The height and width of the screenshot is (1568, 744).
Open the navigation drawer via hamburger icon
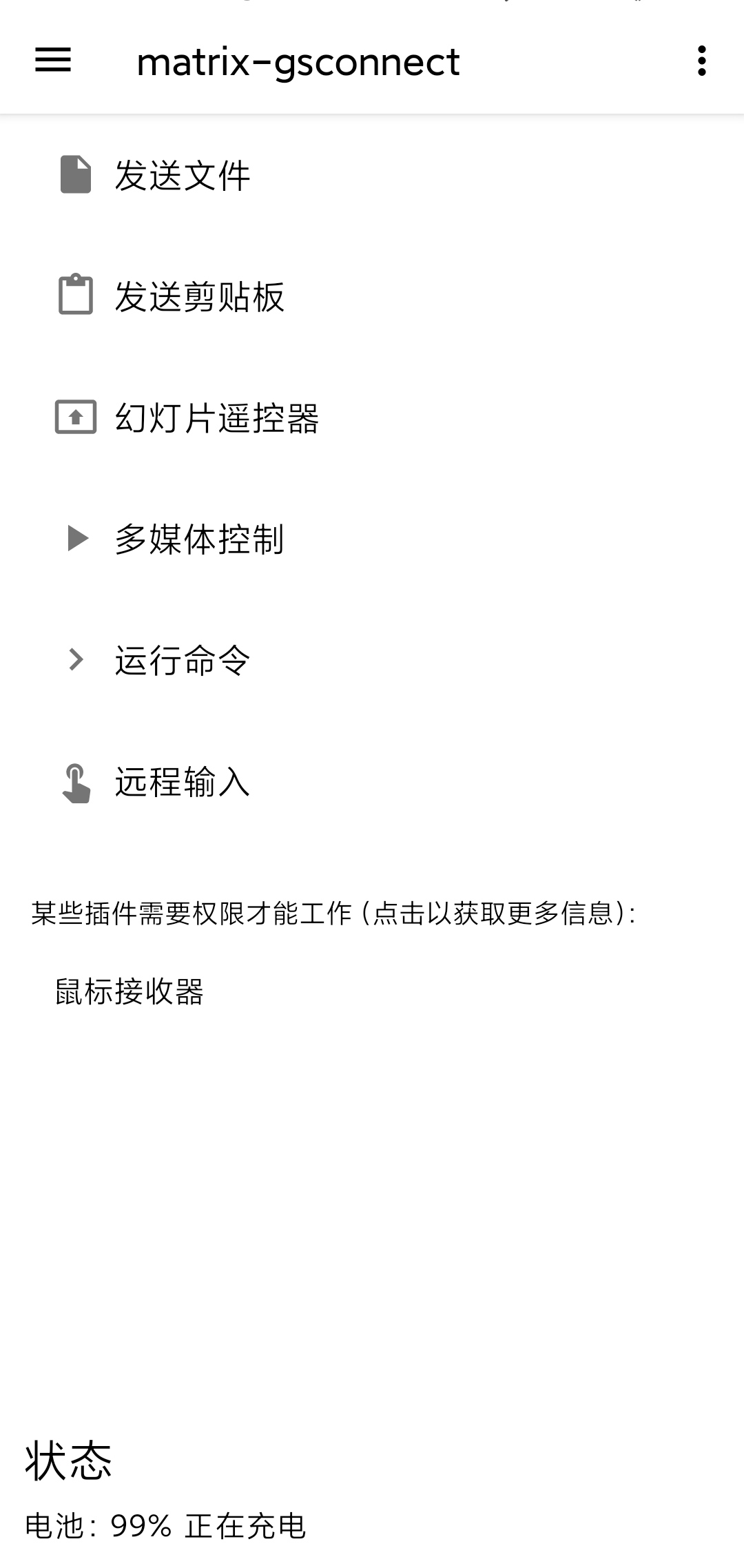pyautogui.click(x=52, y=62)
